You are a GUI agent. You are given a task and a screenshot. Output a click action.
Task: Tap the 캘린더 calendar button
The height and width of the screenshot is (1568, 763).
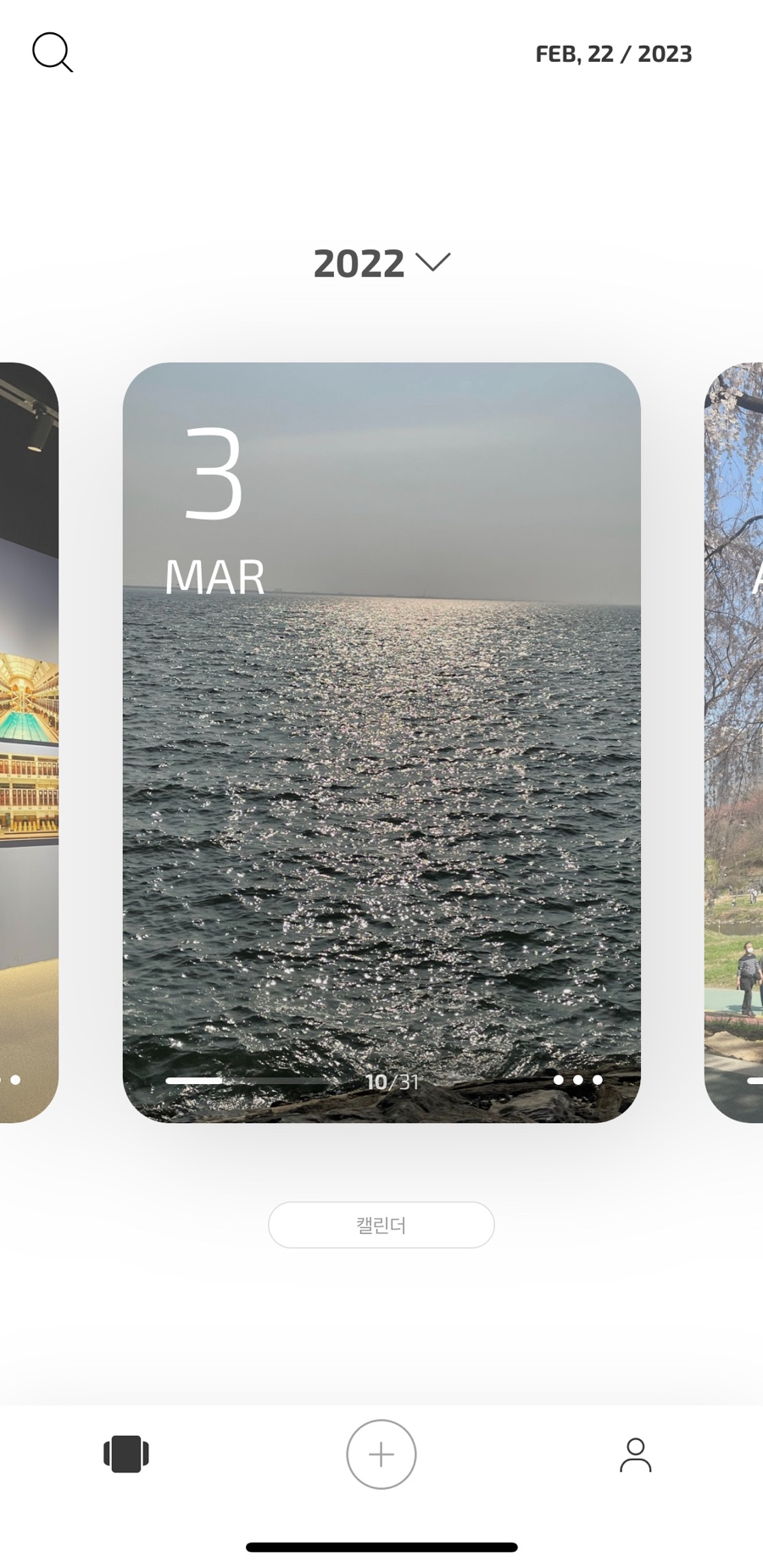[381, 1225]
